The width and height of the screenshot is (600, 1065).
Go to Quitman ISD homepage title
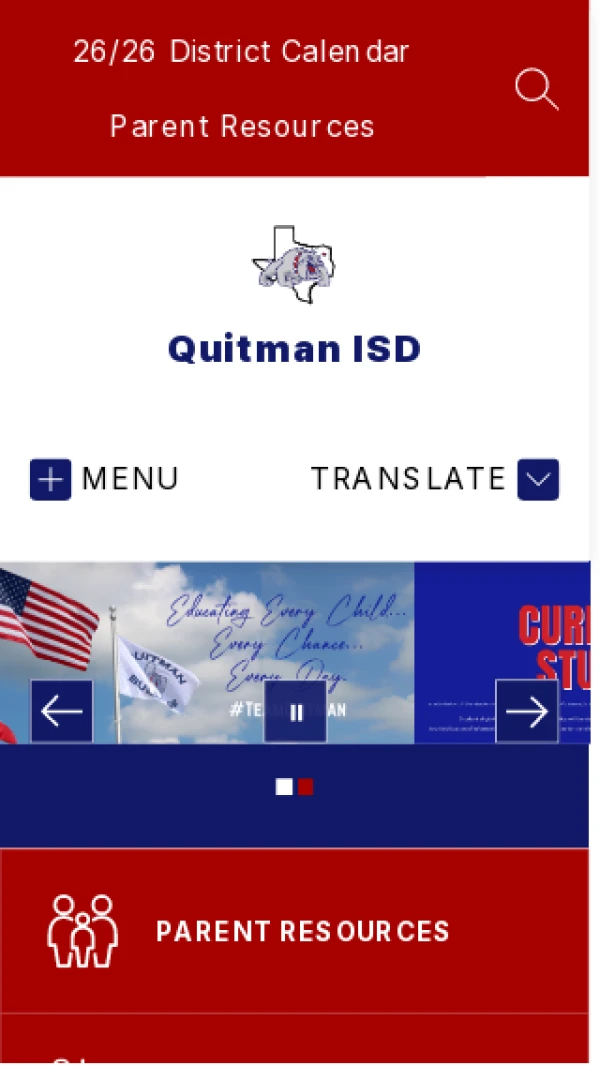click(x=294, y=349)
